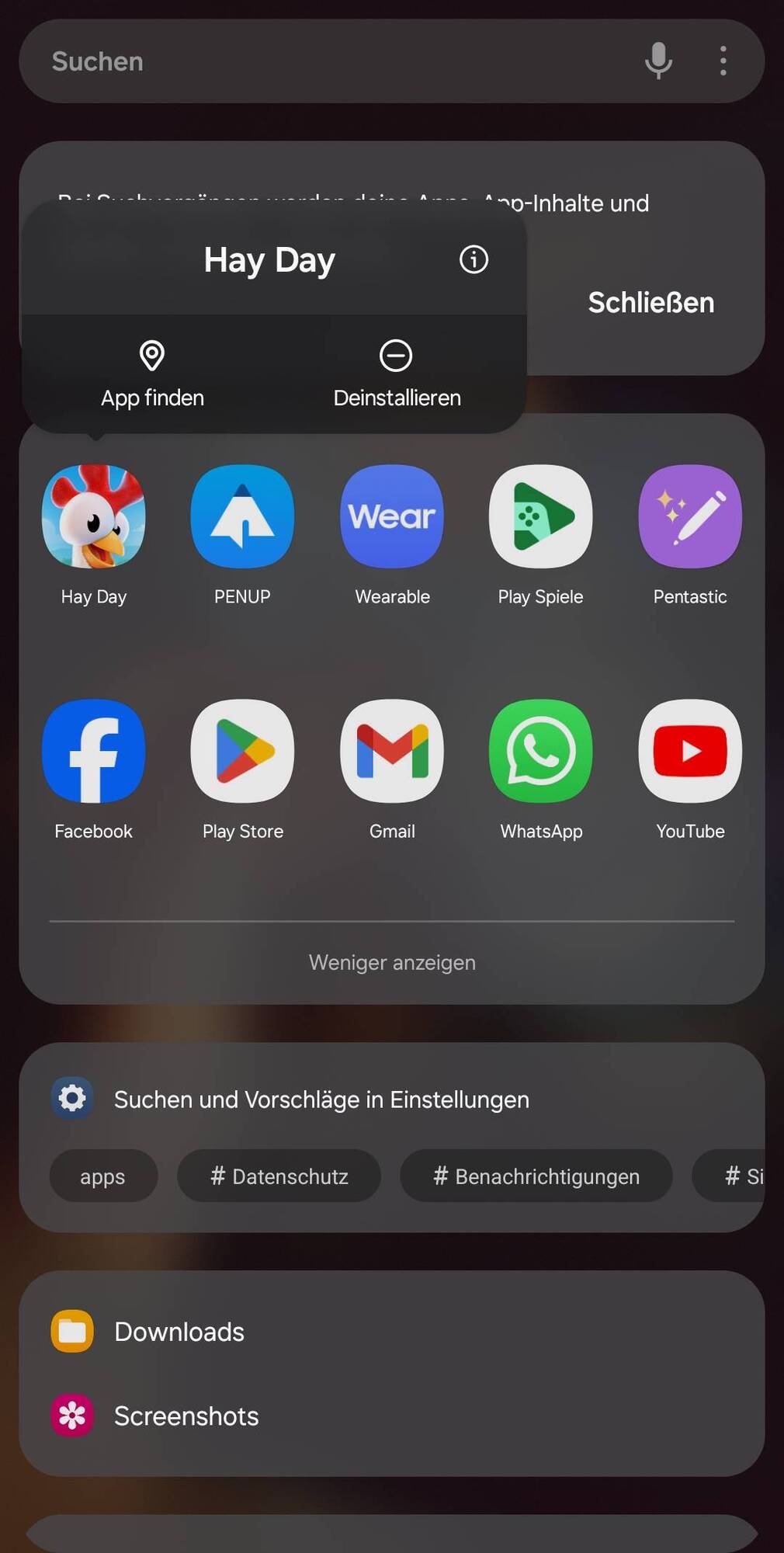Image resolution: width=784 pixels, height=1553 pixels.
Task: Open the Downloads folder
Action: (179, 1332)
